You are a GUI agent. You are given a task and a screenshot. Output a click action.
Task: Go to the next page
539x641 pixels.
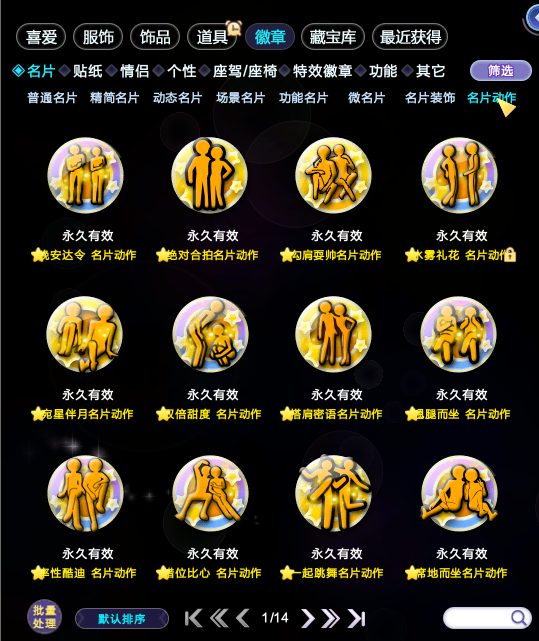(x=307, y=618)
